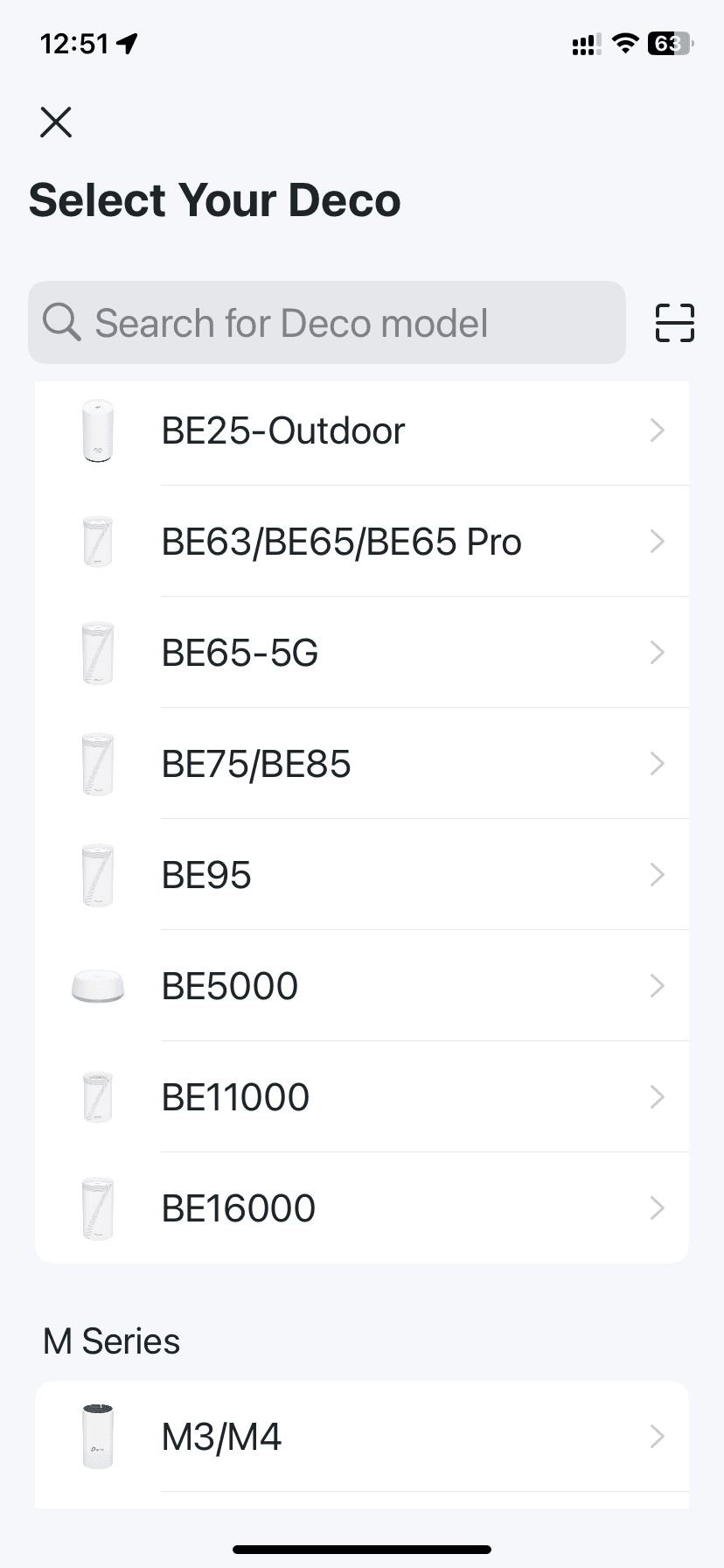Tap the M Series section header

(x=110, y=1340)
